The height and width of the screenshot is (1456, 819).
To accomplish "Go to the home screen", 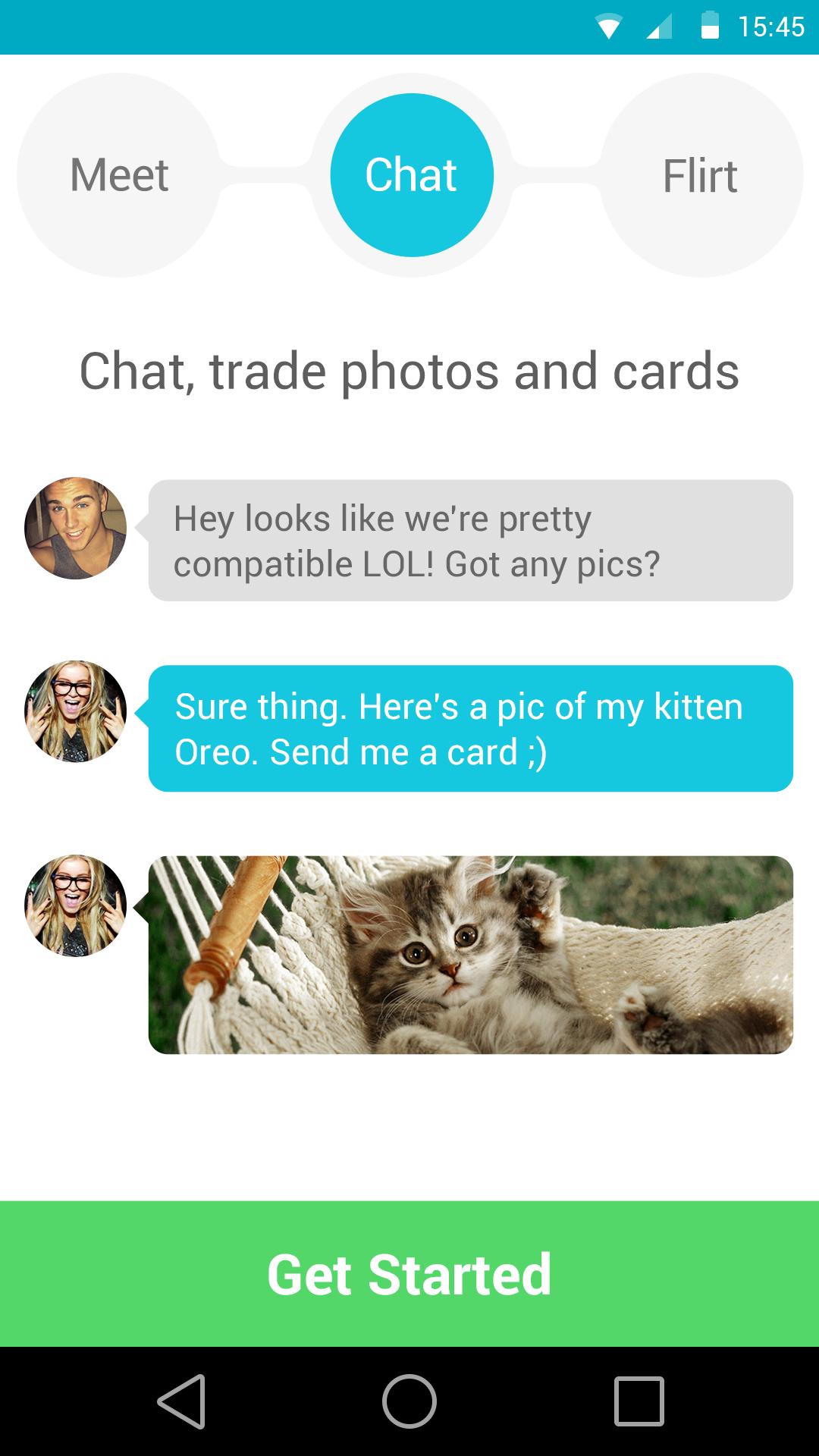I will tap(409, 1401).
